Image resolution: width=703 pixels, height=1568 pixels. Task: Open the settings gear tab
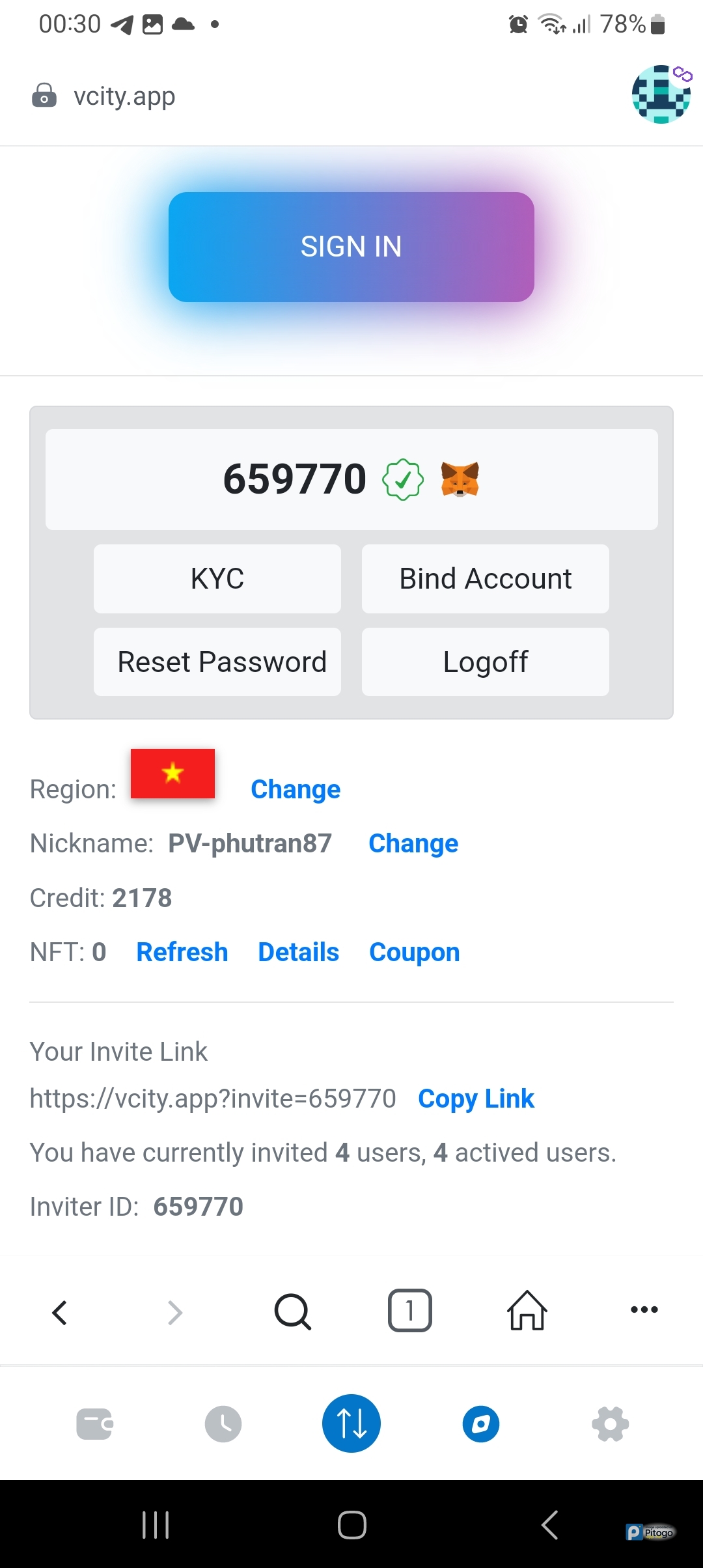click(x=610, y=1424)
